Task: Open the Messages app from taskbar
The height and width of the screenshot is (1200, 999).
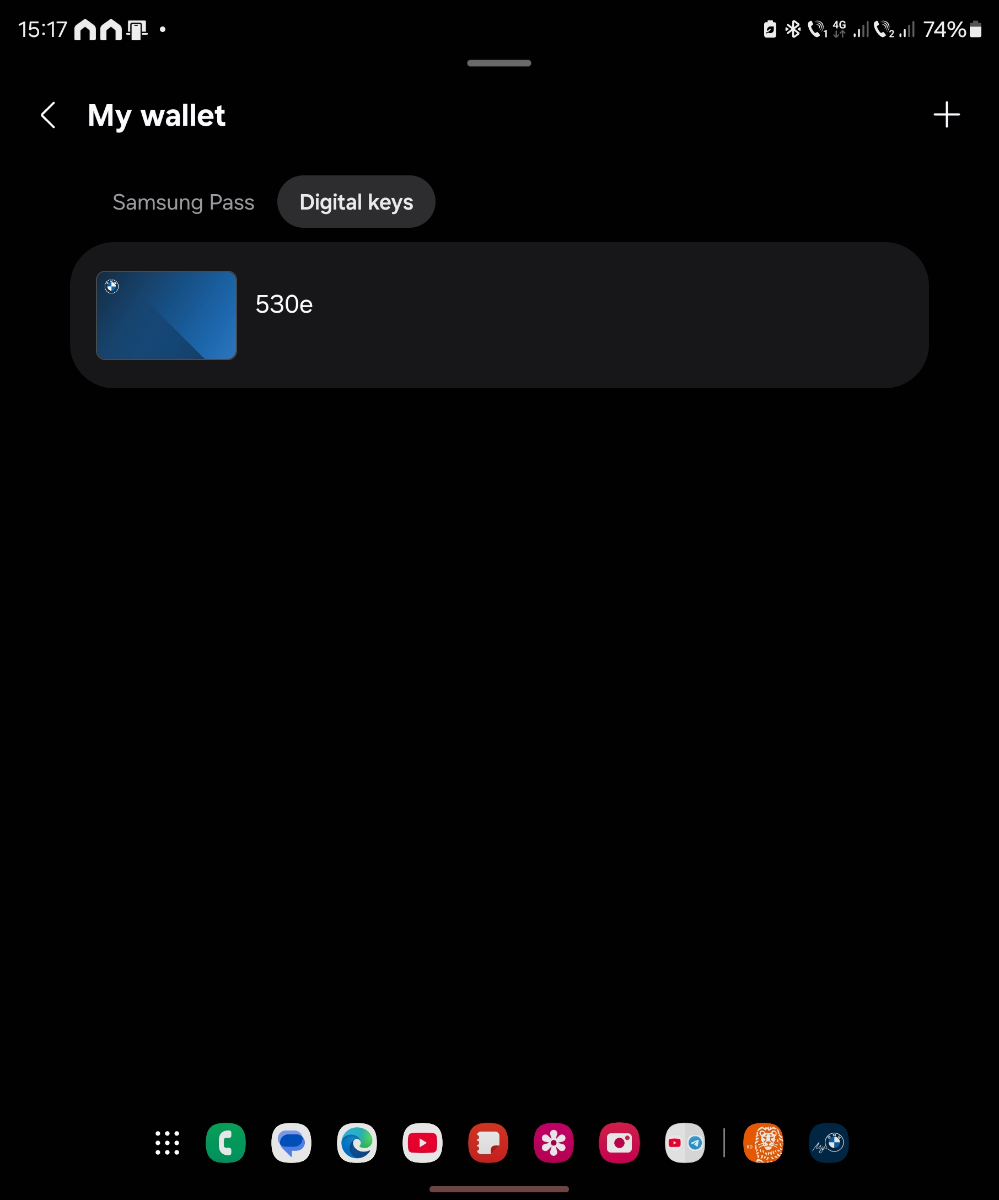Action: (291, 1143)
